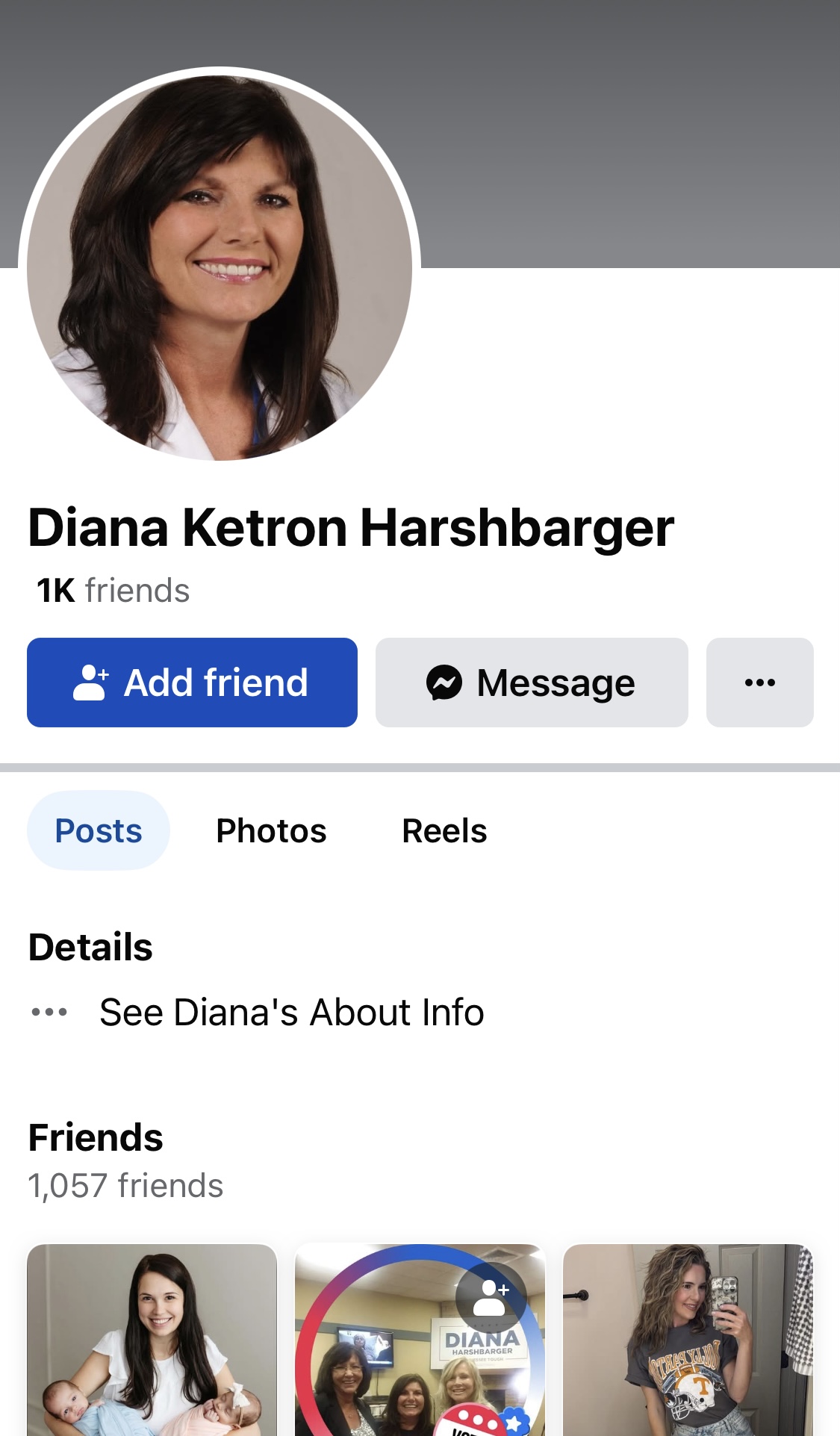Switch to the Photos tab
This screenshot has width=840, height=1436.
coord(271,831)
